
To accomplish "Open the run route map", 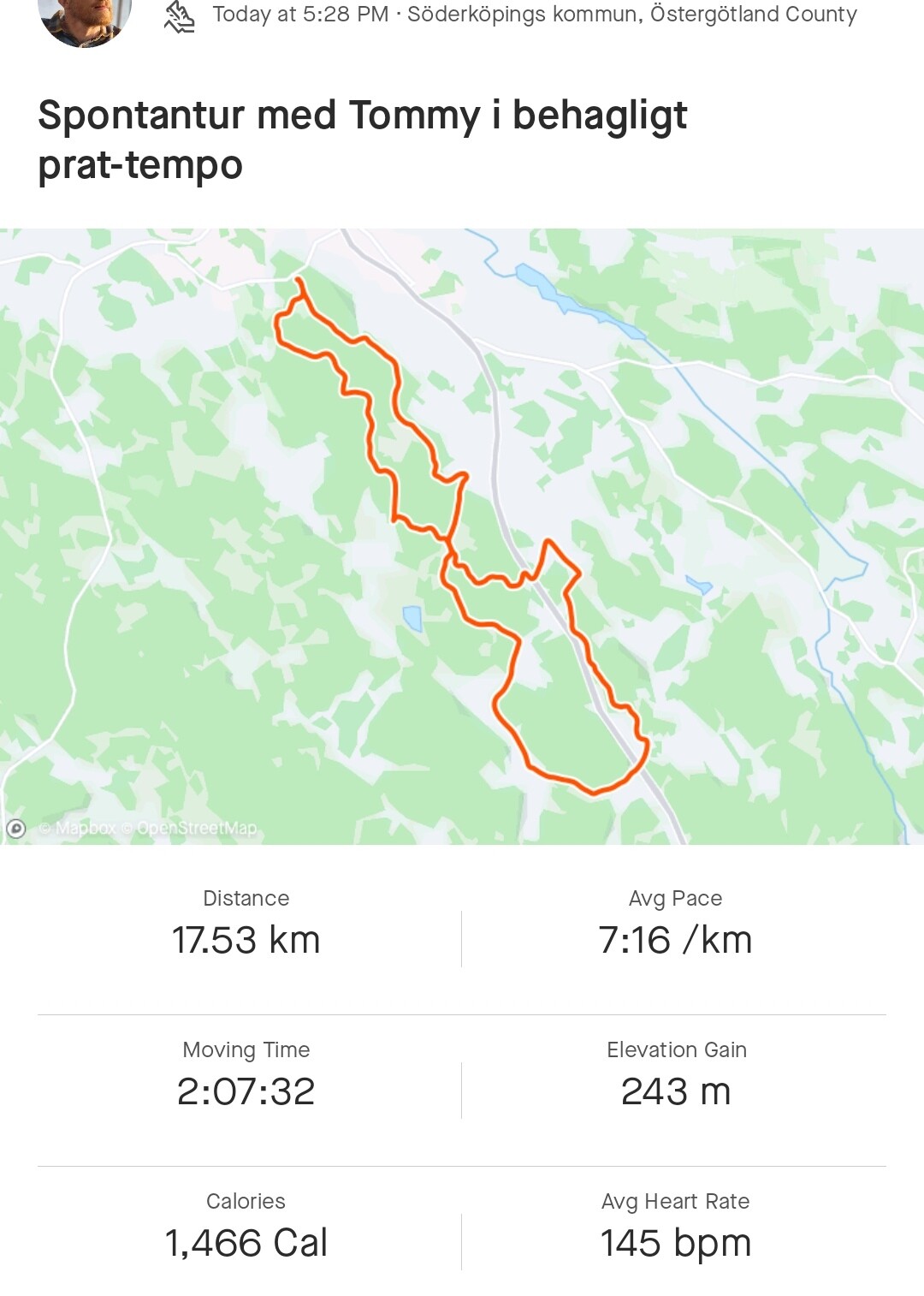I will [462, 536].
